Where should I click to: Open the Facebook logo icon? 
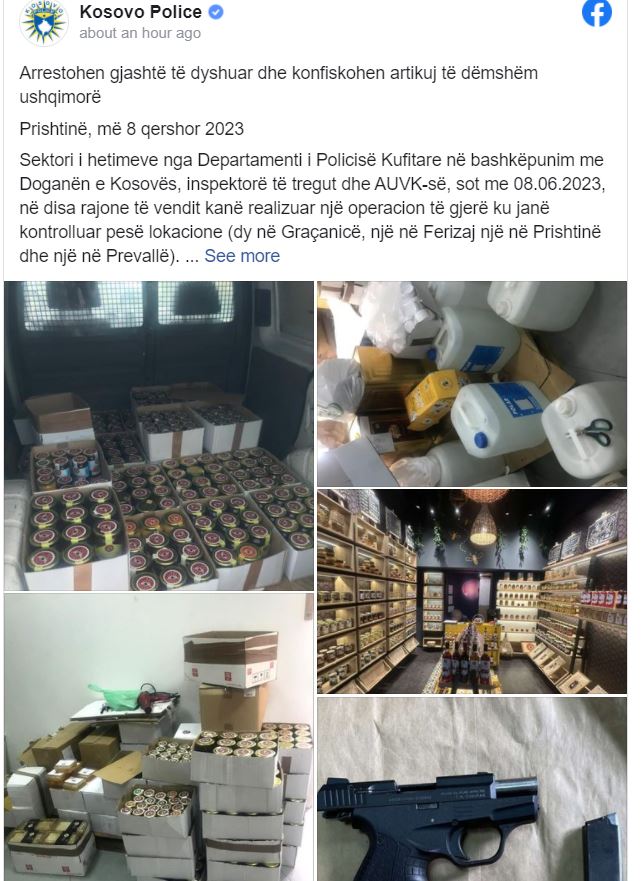[x=597, y=12]
